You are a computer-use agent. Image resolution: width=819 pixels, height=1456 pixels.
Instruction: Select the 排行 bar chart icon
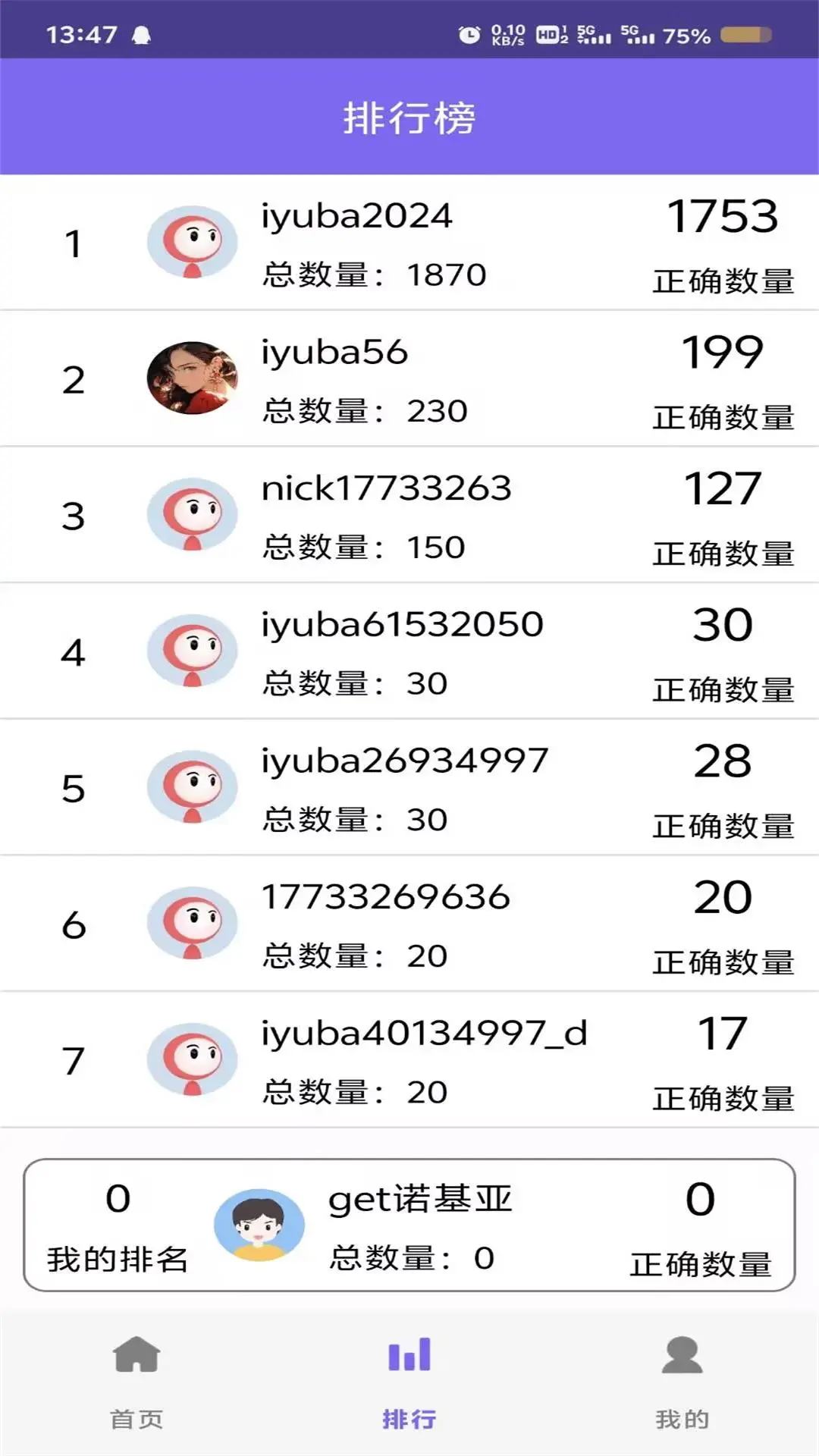coord(409,1362)
